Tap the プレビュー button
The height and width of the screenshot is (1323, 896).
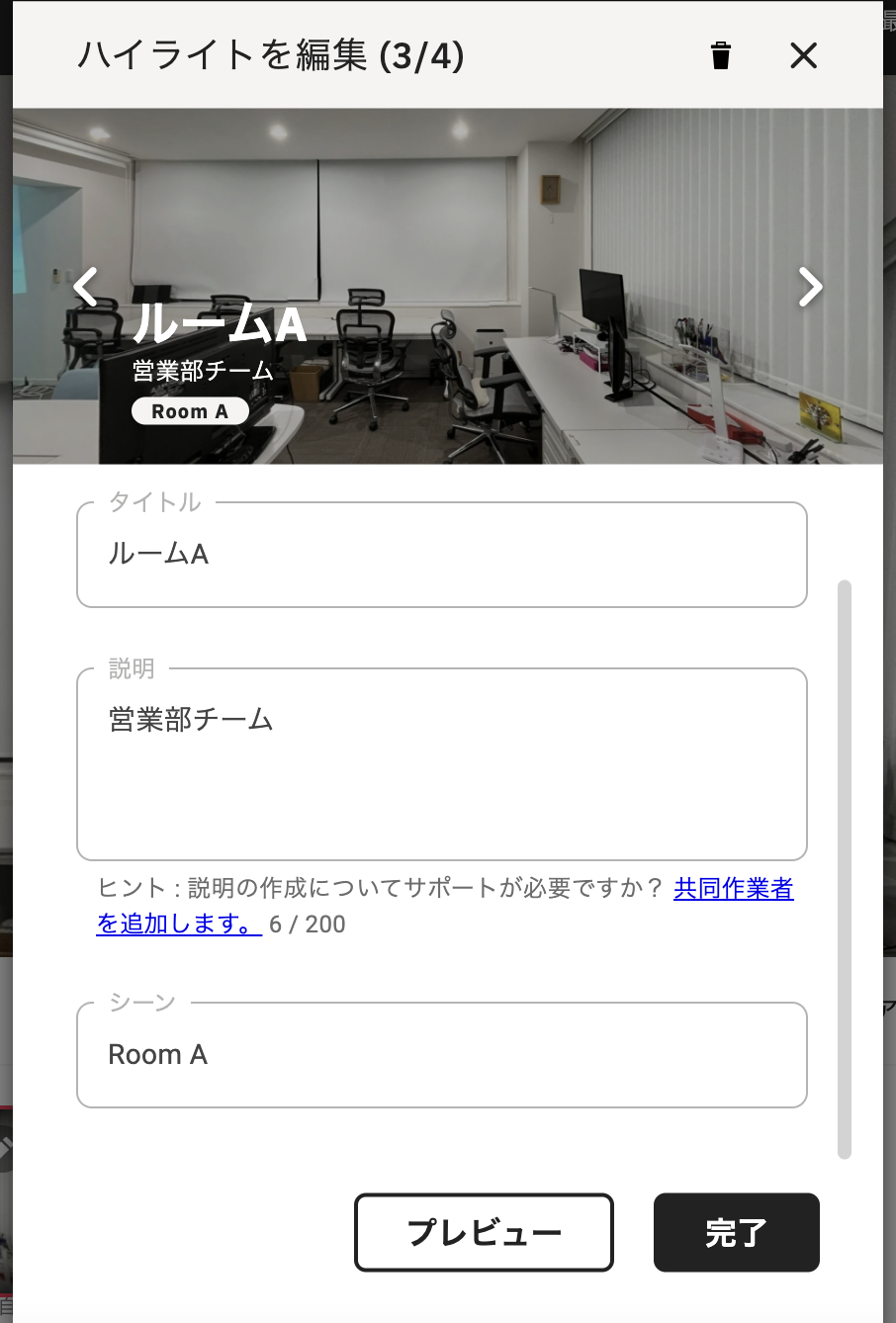(484, 1232)
